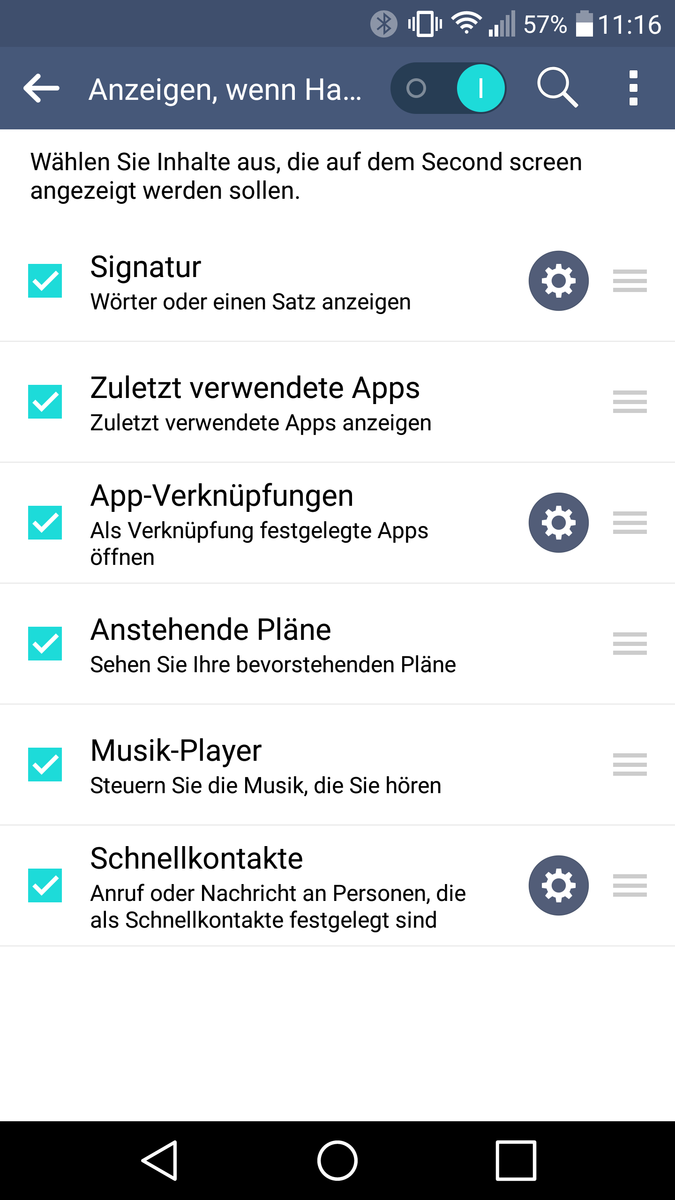675x1200 pixels.
Task: Disable the App-Verknüpfungen checkbox
Action: pyautogui.click(x=45, y=523)
